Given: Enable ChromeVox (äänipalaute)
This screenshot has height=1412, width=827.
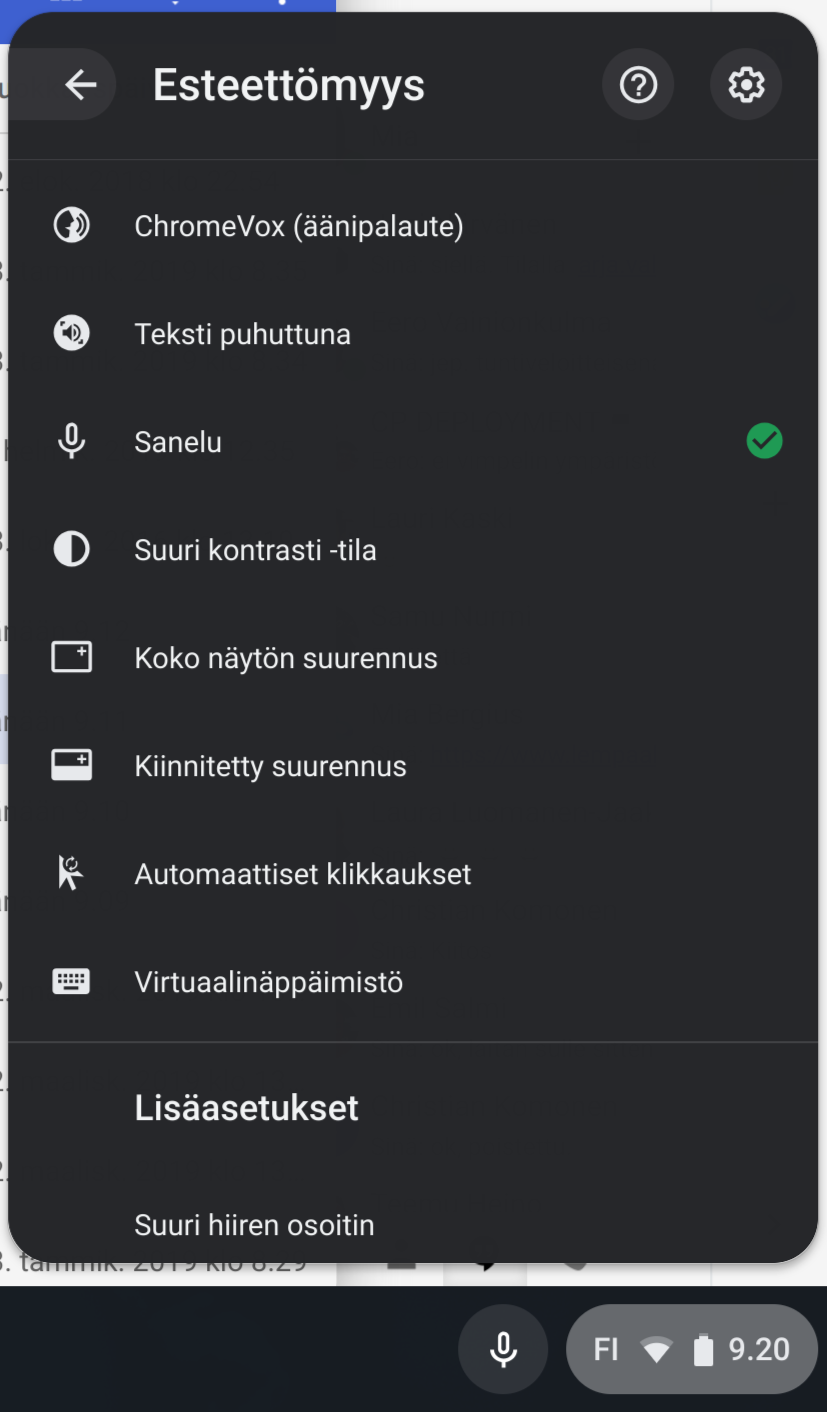Looking at the screenshot, I should pos(413,226).
